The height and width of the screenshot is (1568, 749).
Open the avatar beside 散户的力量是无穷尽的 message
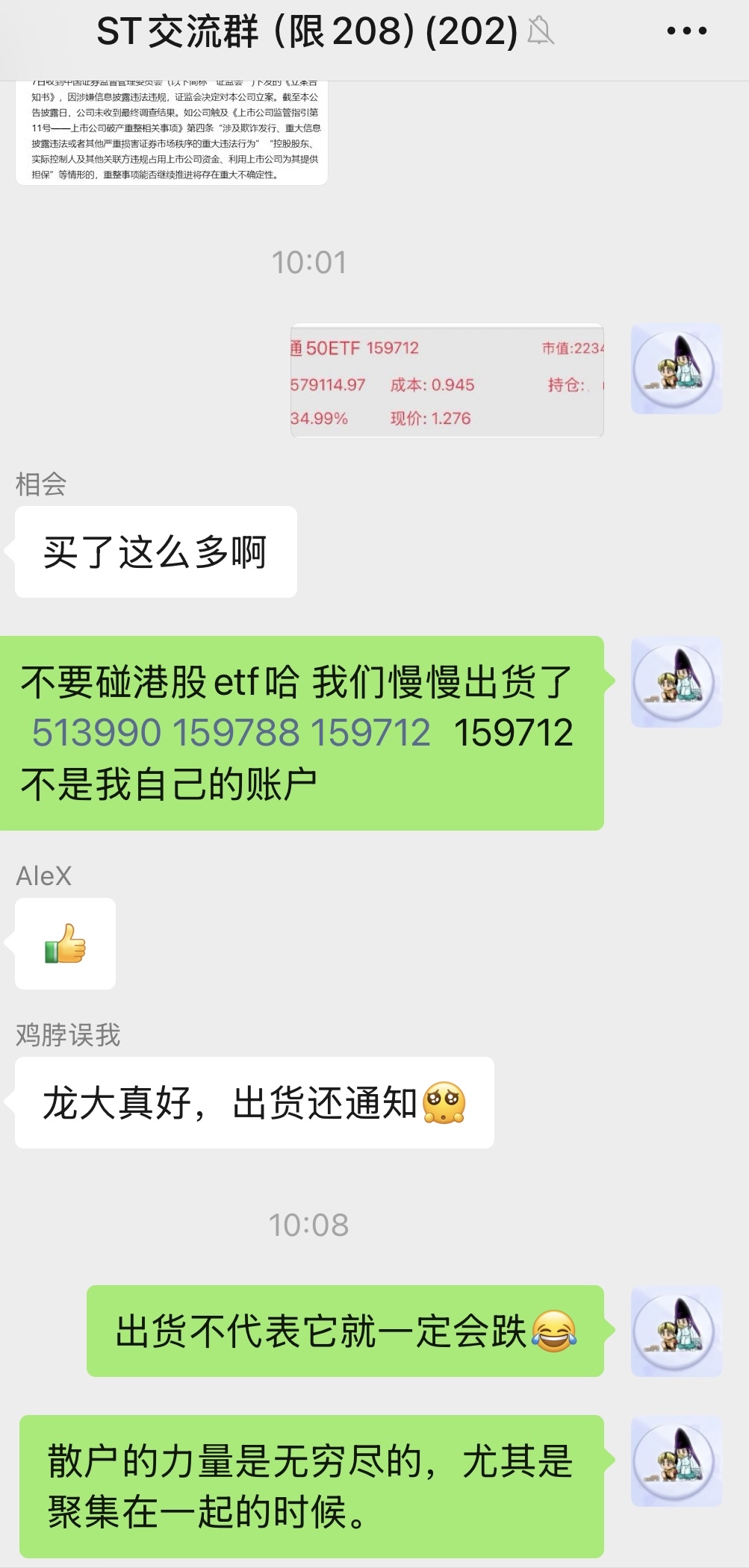(677, 1461)
